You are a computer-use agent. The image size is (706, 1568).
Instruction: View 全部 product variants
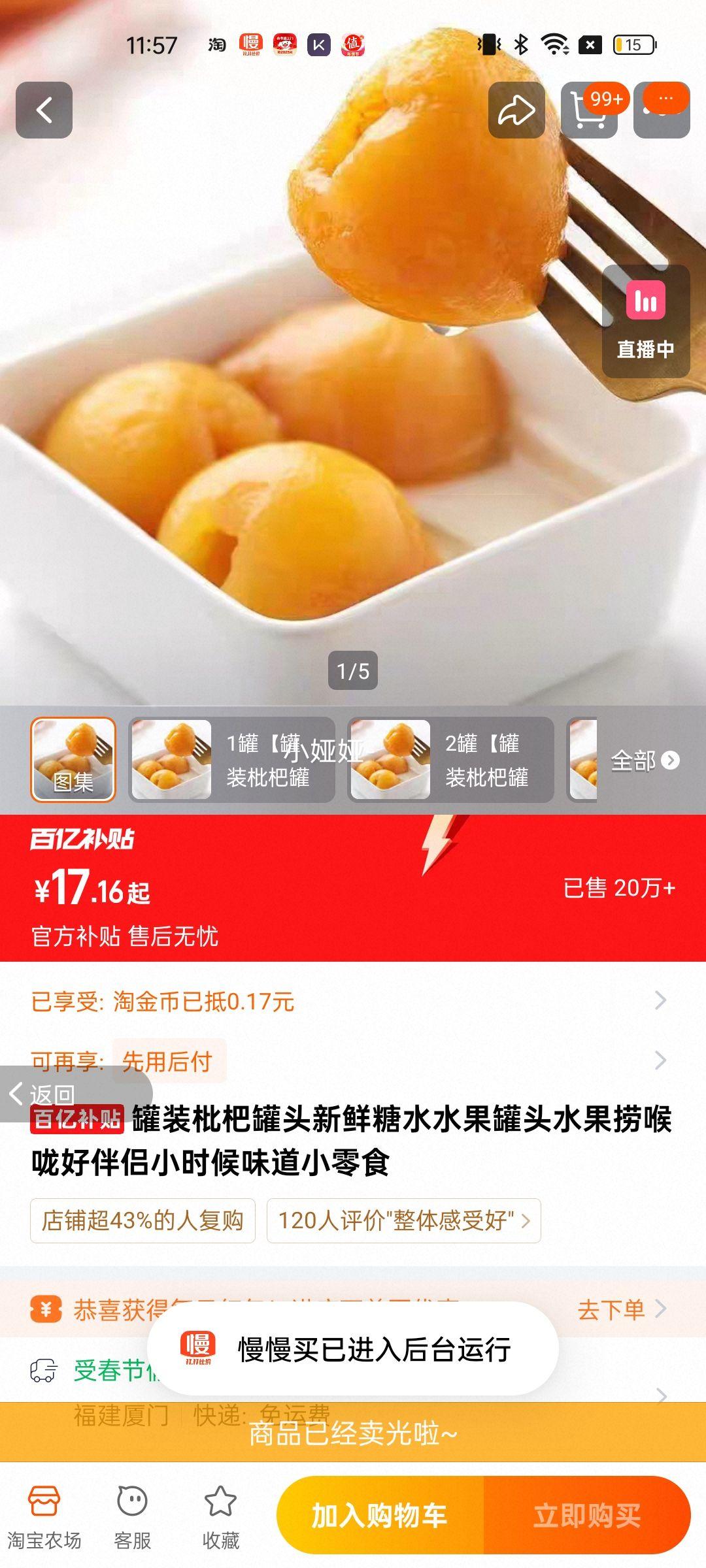click(645, 760)
